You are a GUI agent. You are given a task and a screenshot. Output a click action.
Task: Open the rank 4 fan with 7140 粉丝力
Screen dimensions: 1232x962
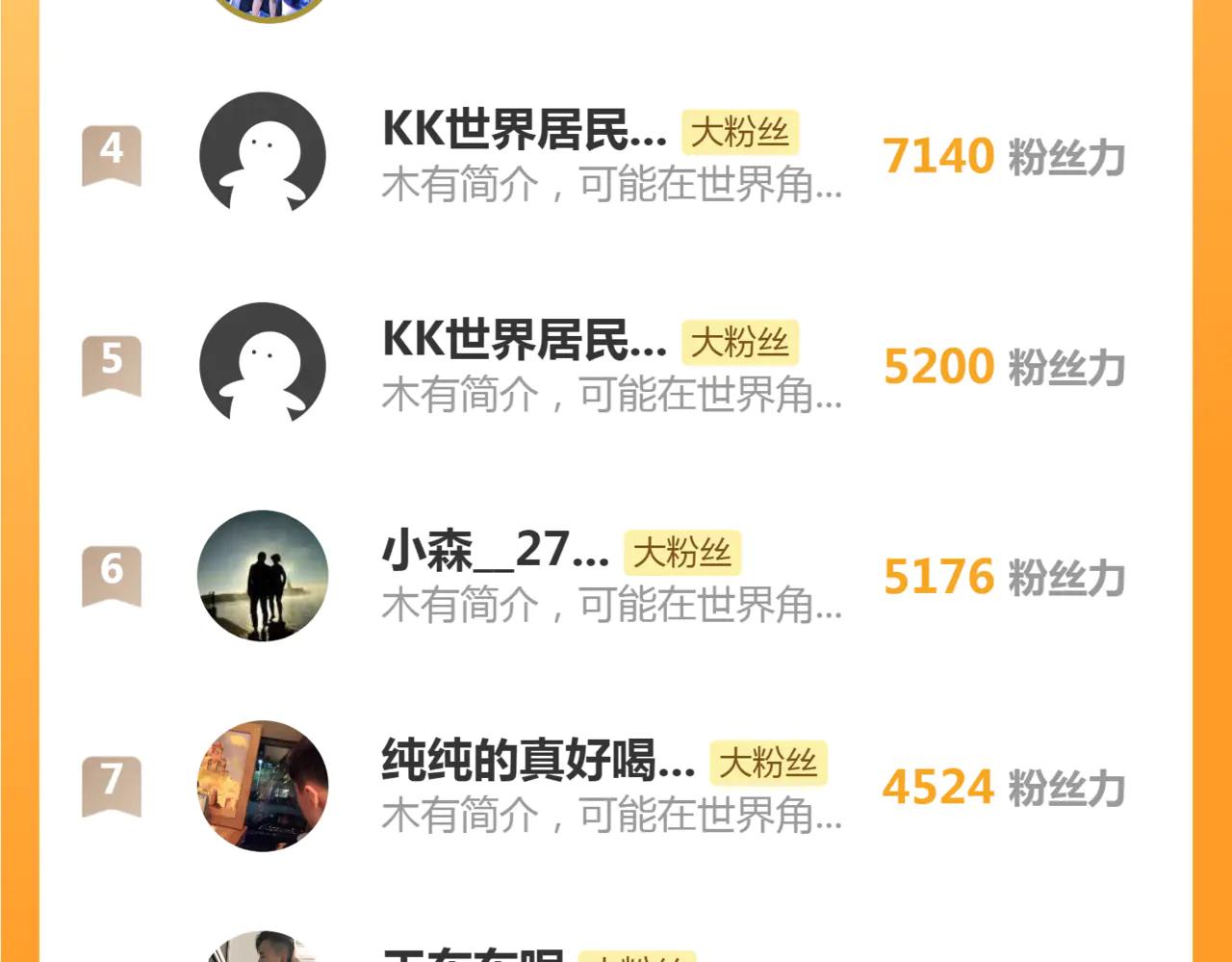[524, 132]
